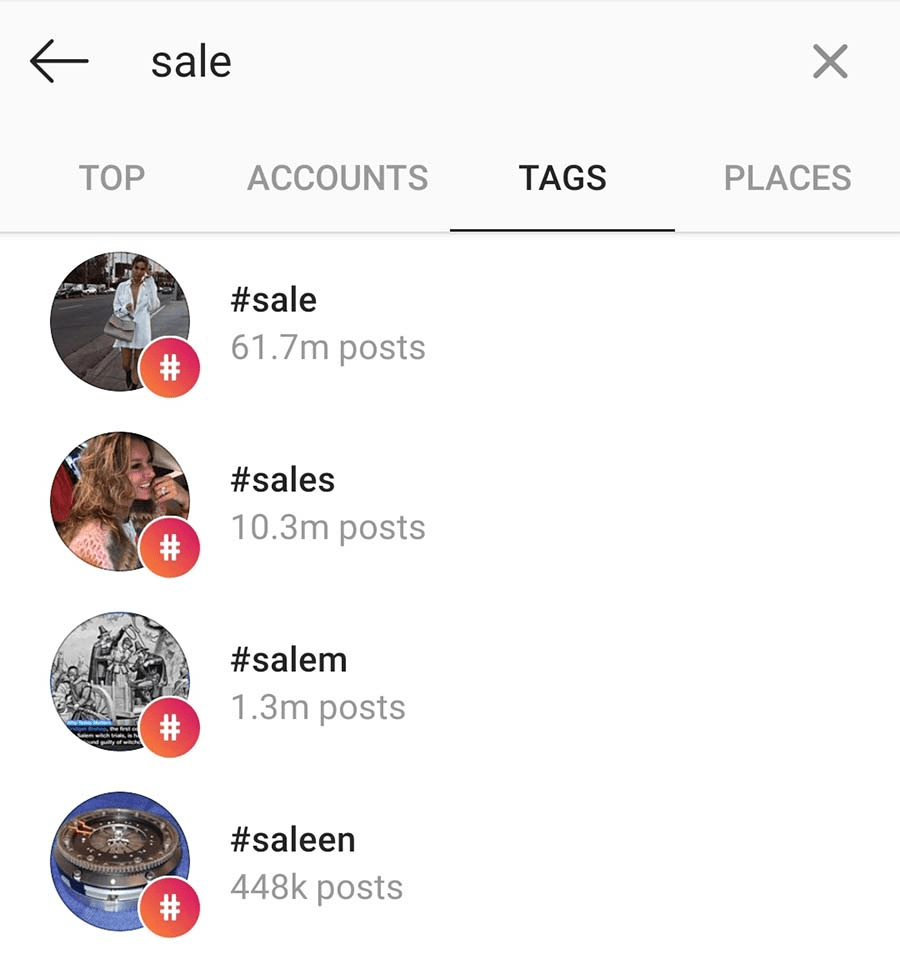Tap the 448k posts count under #saleen

pos(315,888)
